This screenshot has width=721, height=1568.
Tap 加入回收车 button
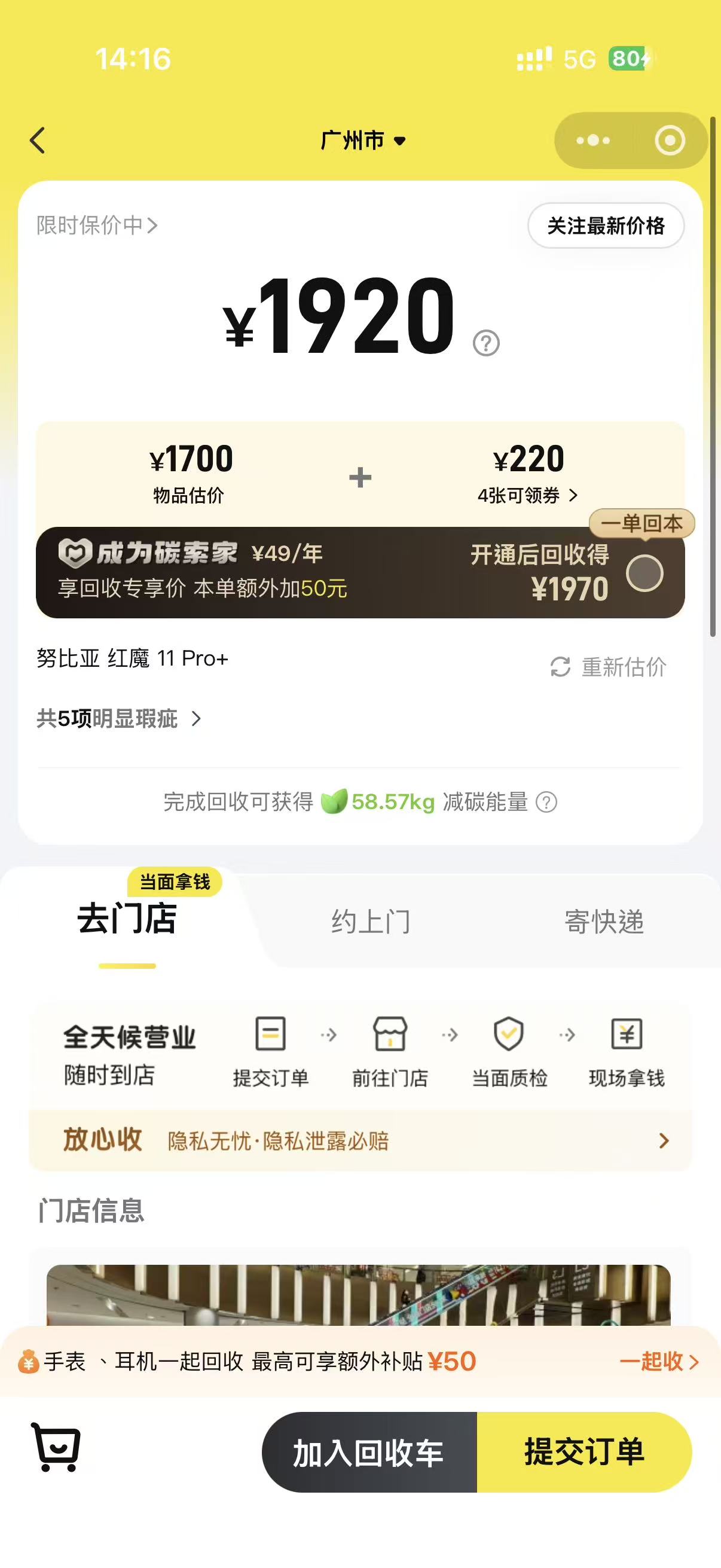click(x=369, y=1453)
